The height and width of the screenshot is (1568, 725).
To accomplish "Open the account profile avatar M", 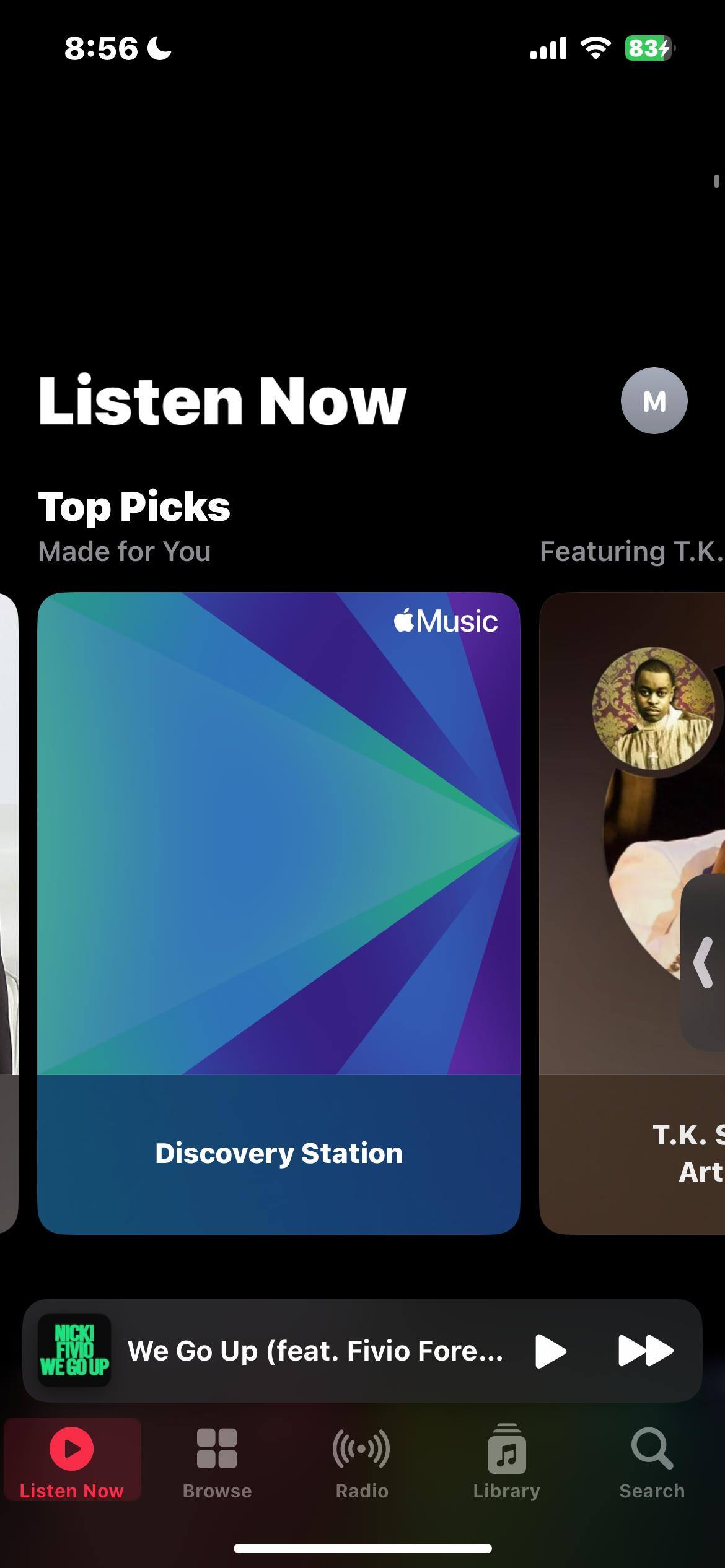I will tap(654, 401).
